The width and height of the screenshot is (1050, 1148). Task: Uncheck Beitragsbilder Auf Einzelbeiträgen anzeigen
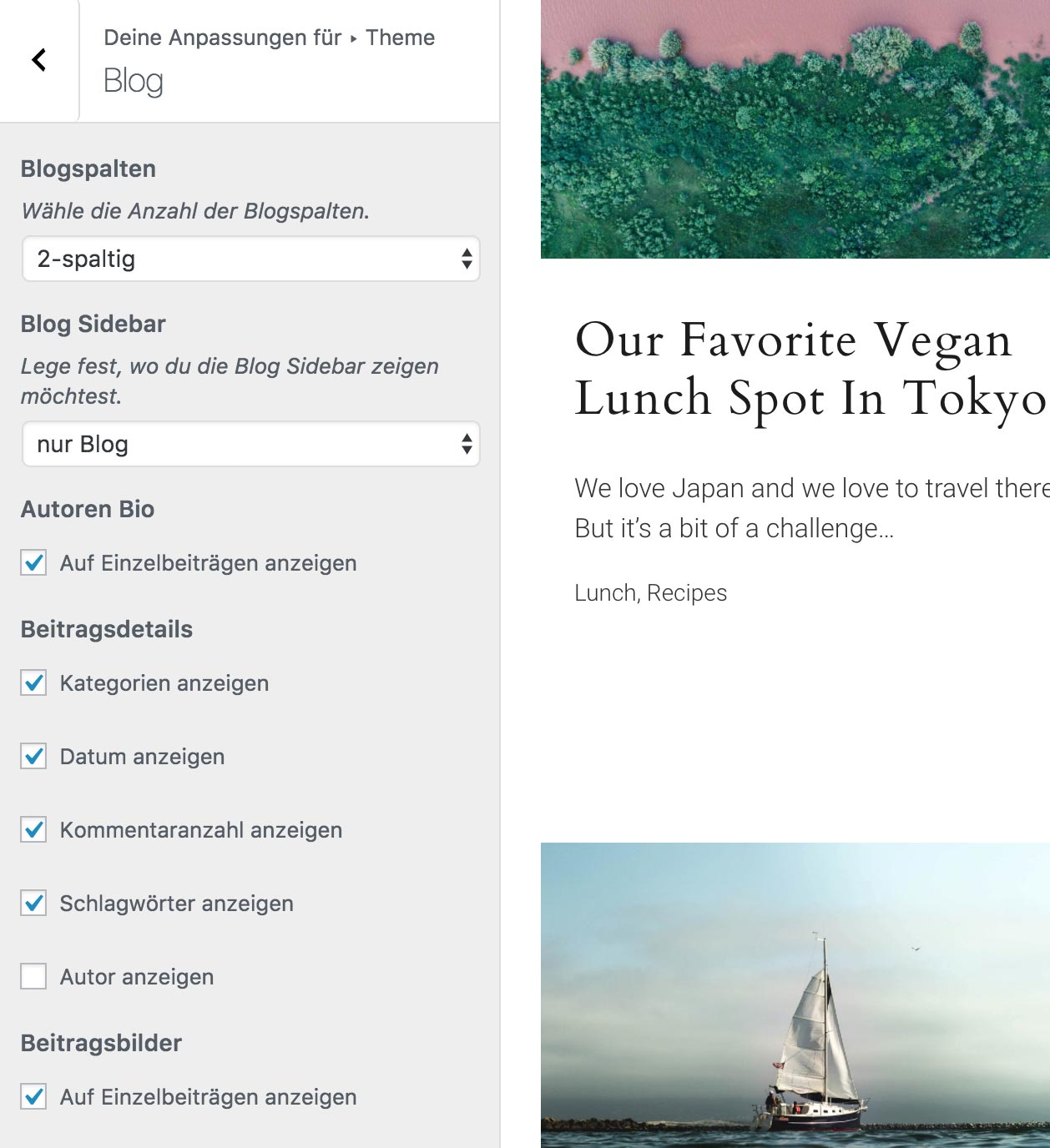(33, 1097)
